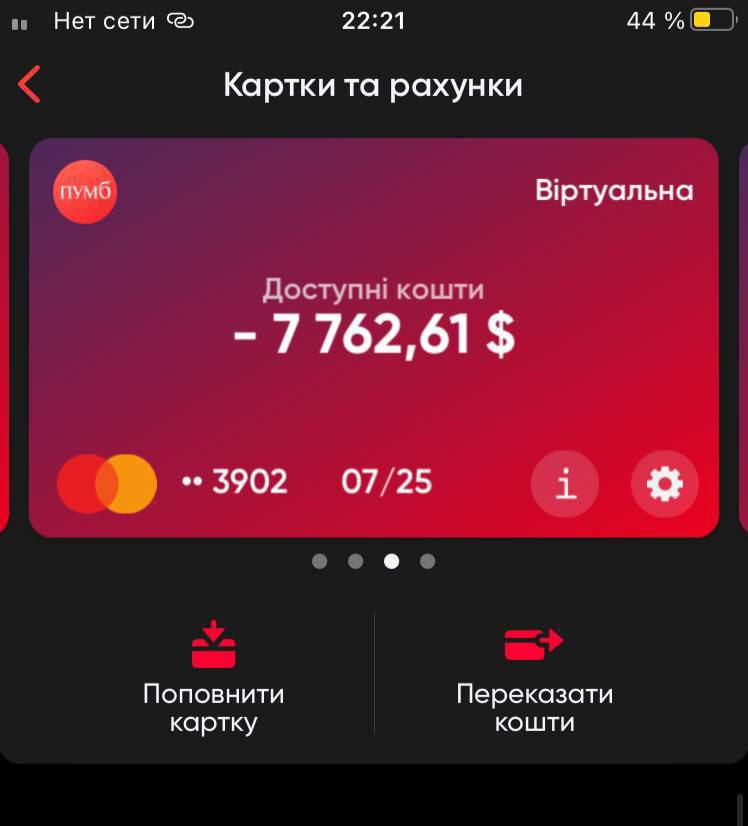Screen dimensions: 748x826
Task: Open settings gear on the virtual card
Action: click(x=664, y=485)
